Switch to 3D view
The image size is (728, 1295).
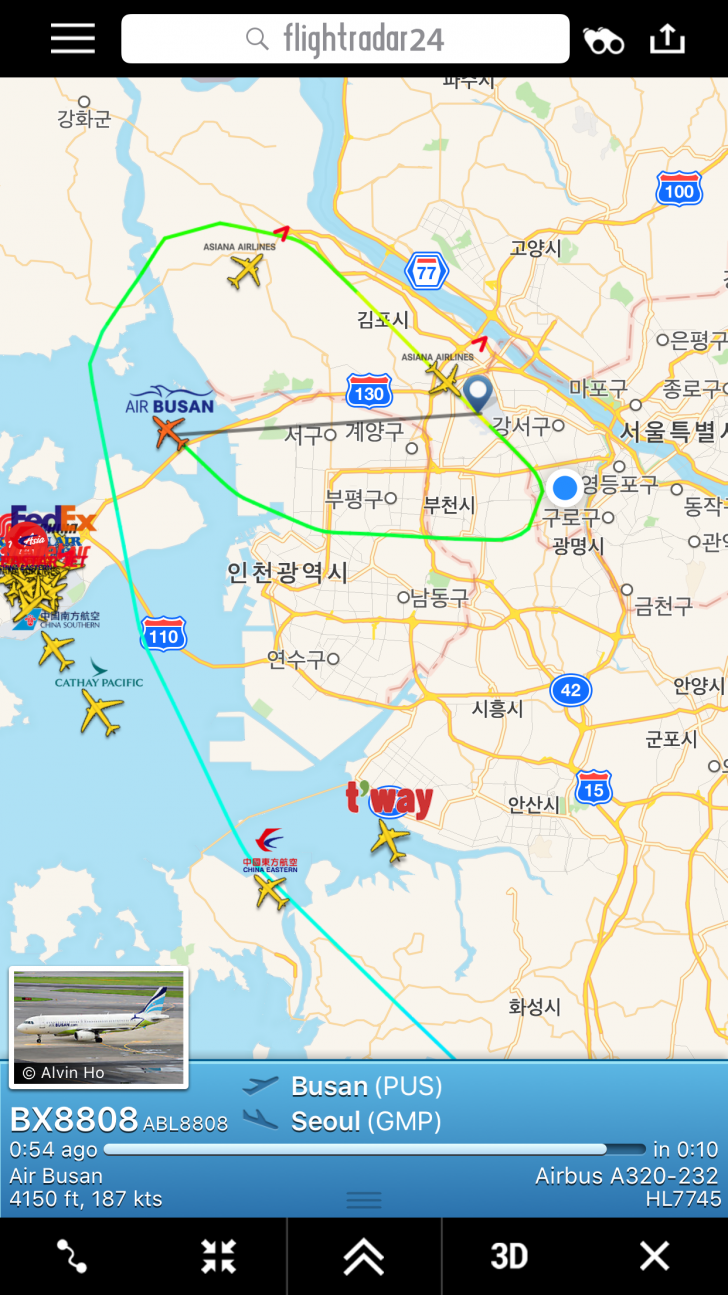click(509, 1256)
